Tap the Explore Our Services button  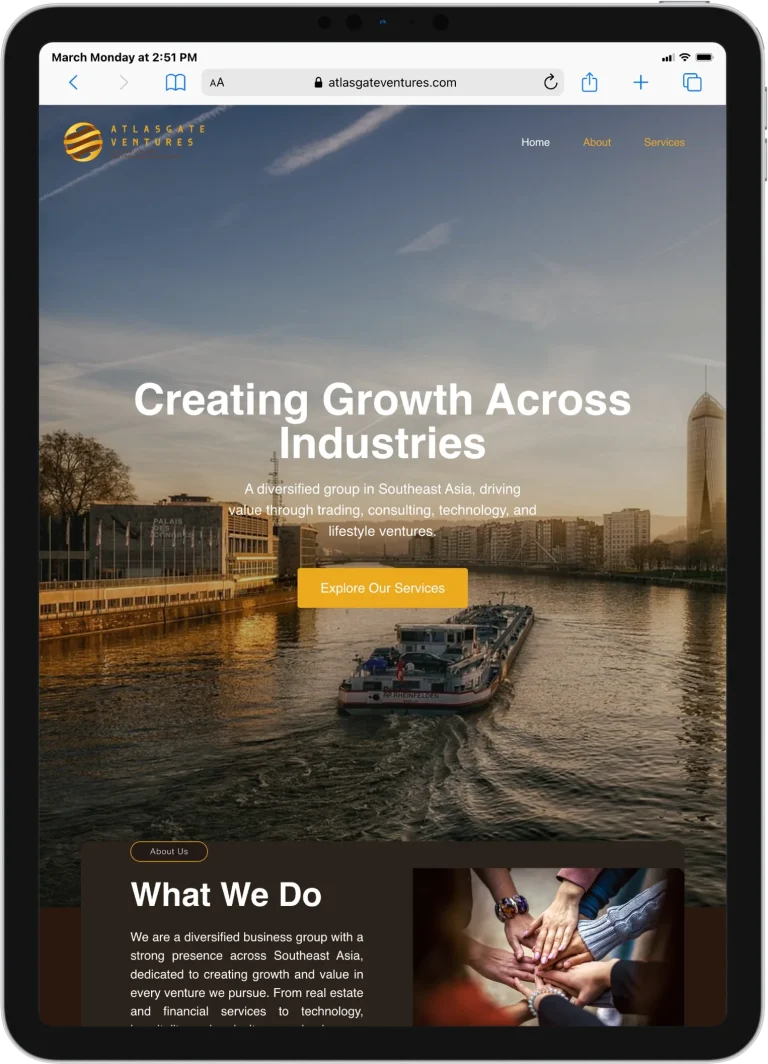[x=382, y=588]
